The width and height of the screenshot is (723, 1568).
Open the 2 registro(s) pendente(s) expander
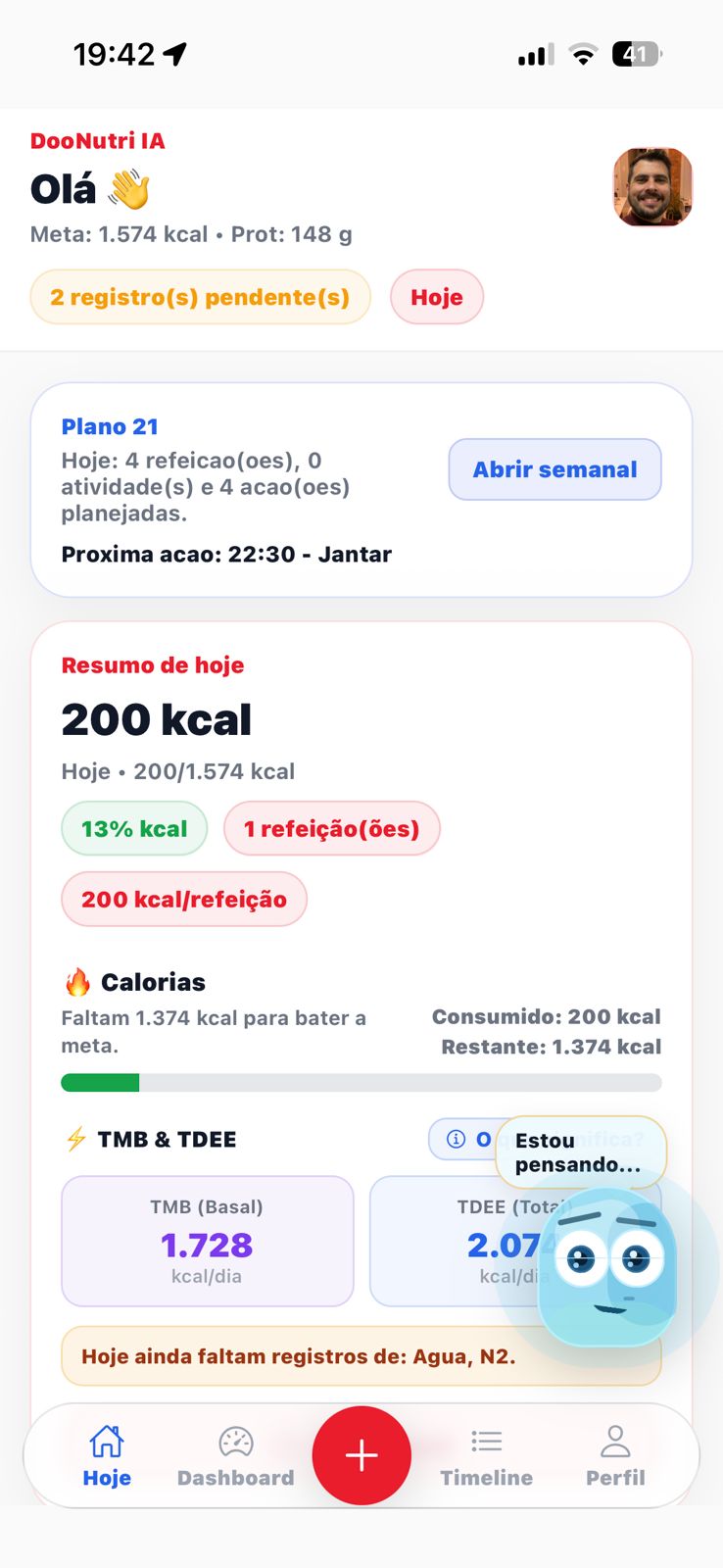200,296
